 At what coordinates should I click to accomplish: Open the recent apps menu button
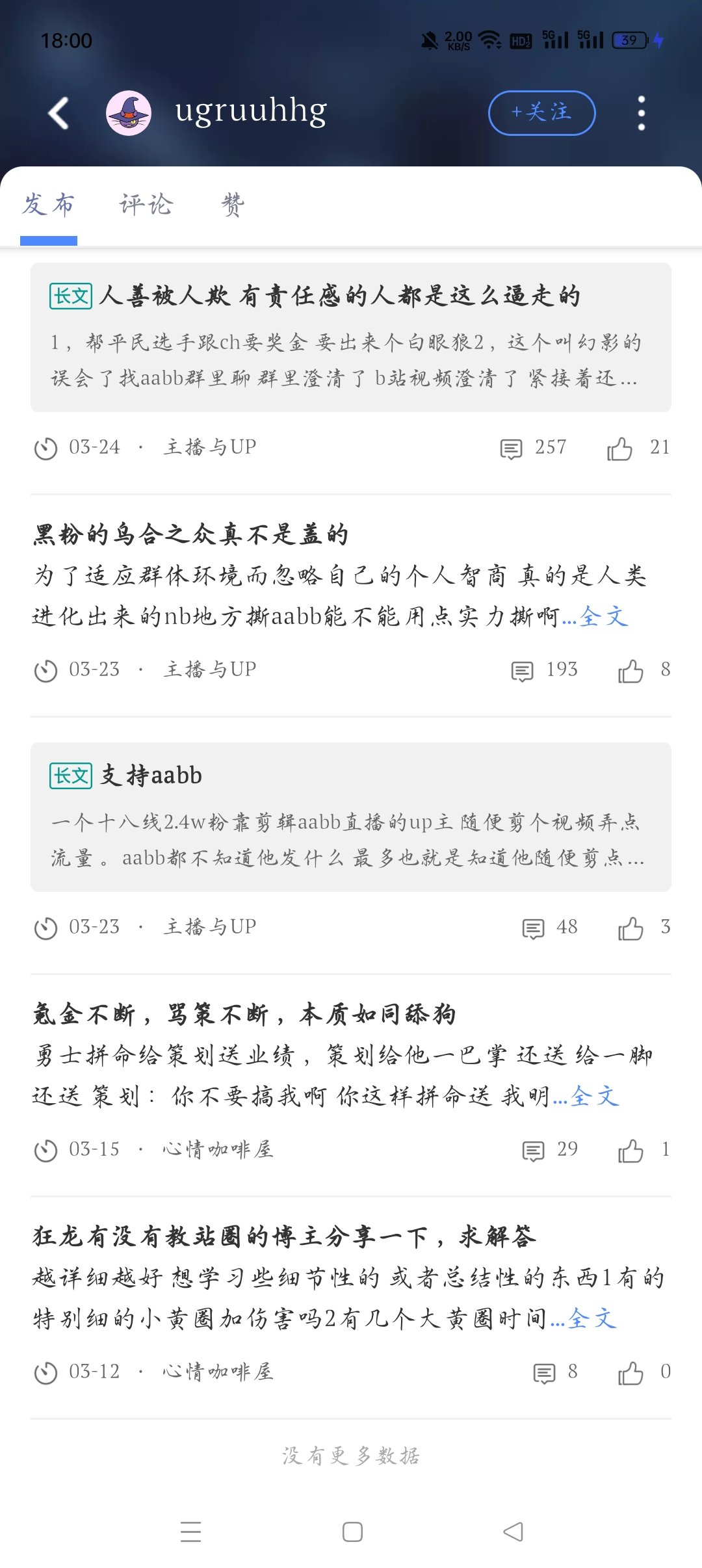[190, 1532]
